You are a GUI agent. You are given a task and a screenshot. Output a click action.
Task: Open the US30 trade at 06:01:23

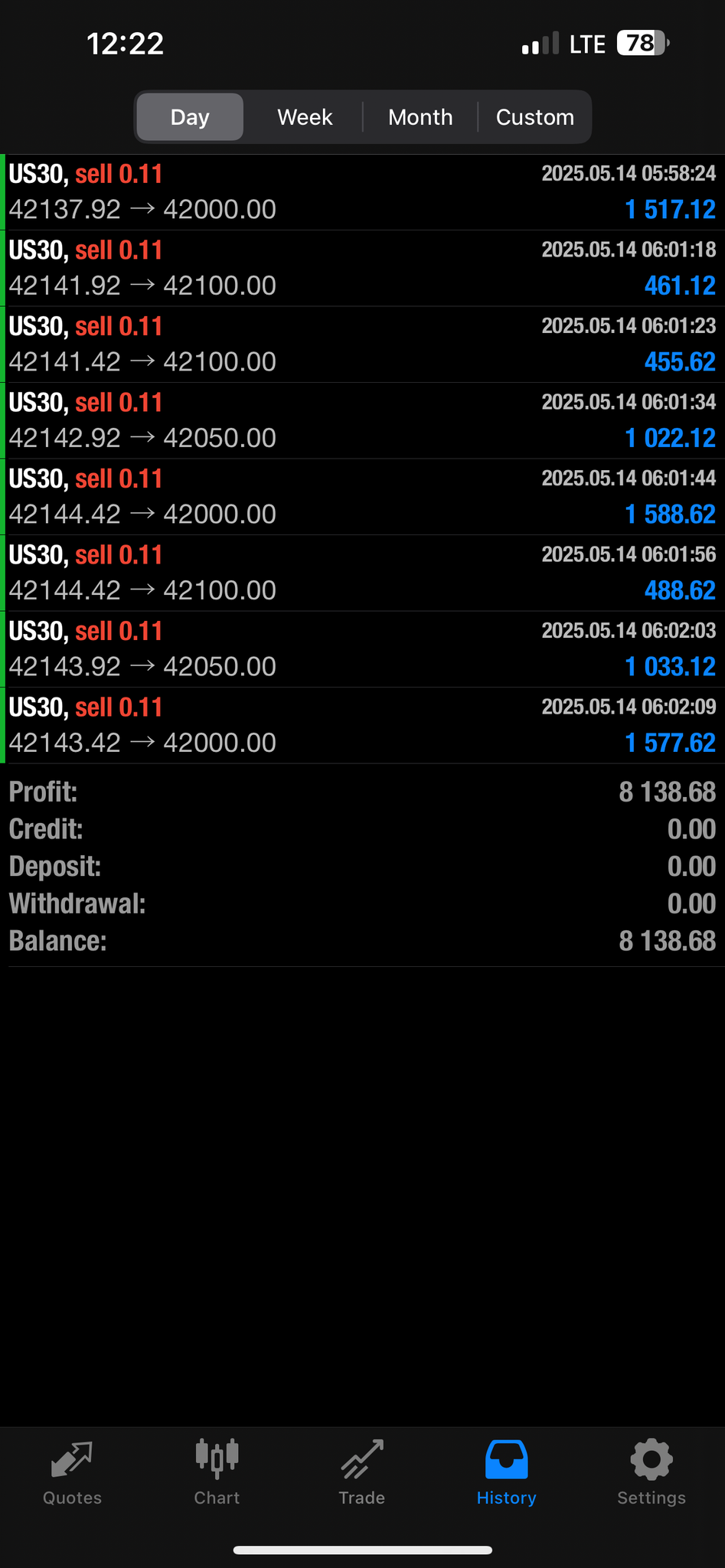pyautogui.click(x=362, y=345)
